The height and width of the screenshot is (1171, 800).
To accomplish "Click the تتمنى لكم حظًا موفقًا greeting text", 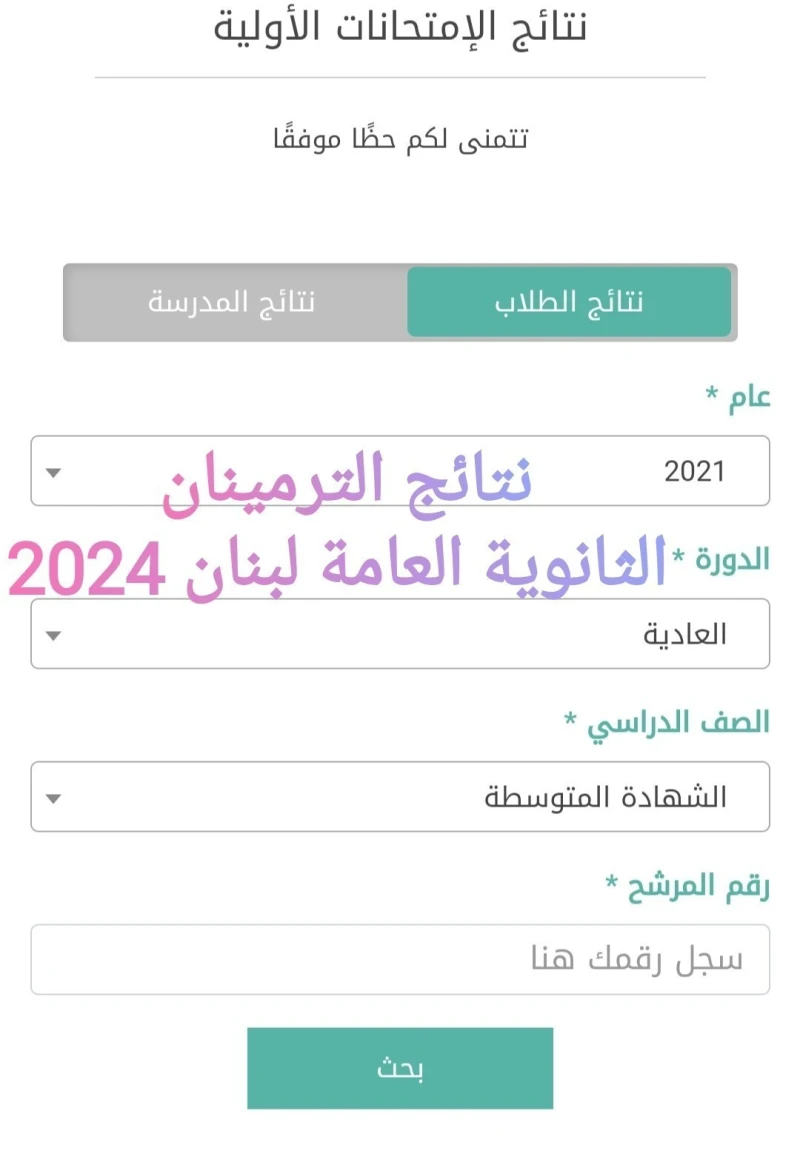I will coord(400,137).
